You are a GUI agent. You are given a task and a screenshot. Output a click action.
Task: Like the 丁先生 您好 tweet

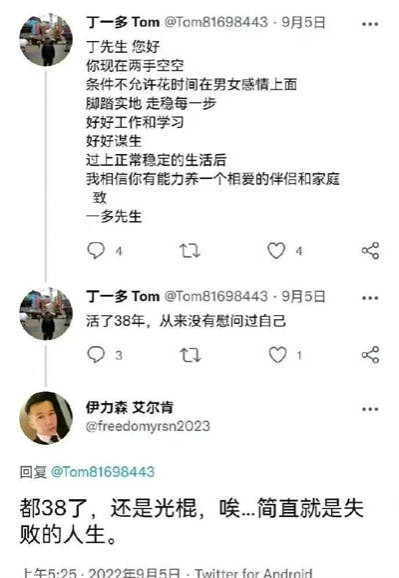pyautogui.click(x=276, y=251)
